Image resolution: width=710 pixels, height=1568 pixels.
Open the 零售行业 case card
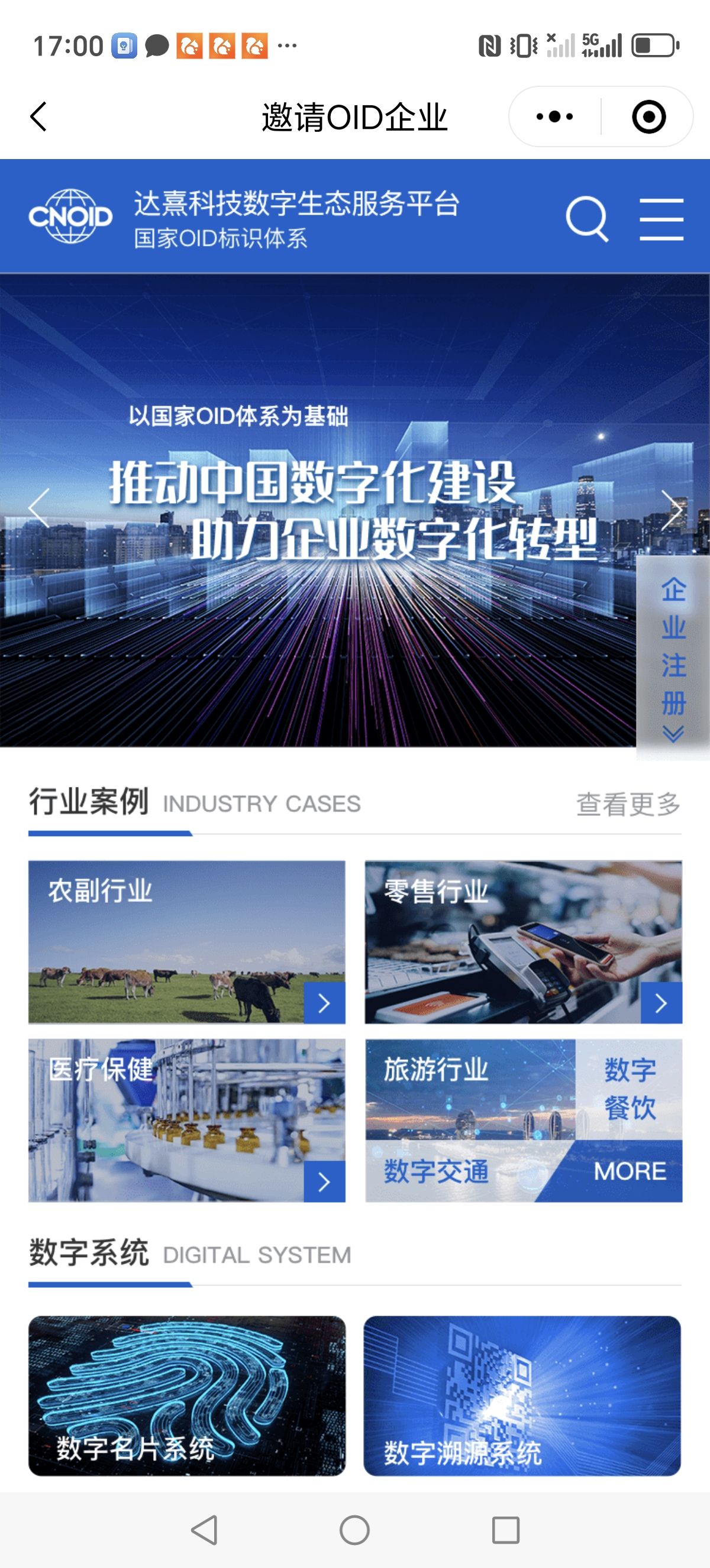coord(523,942)
